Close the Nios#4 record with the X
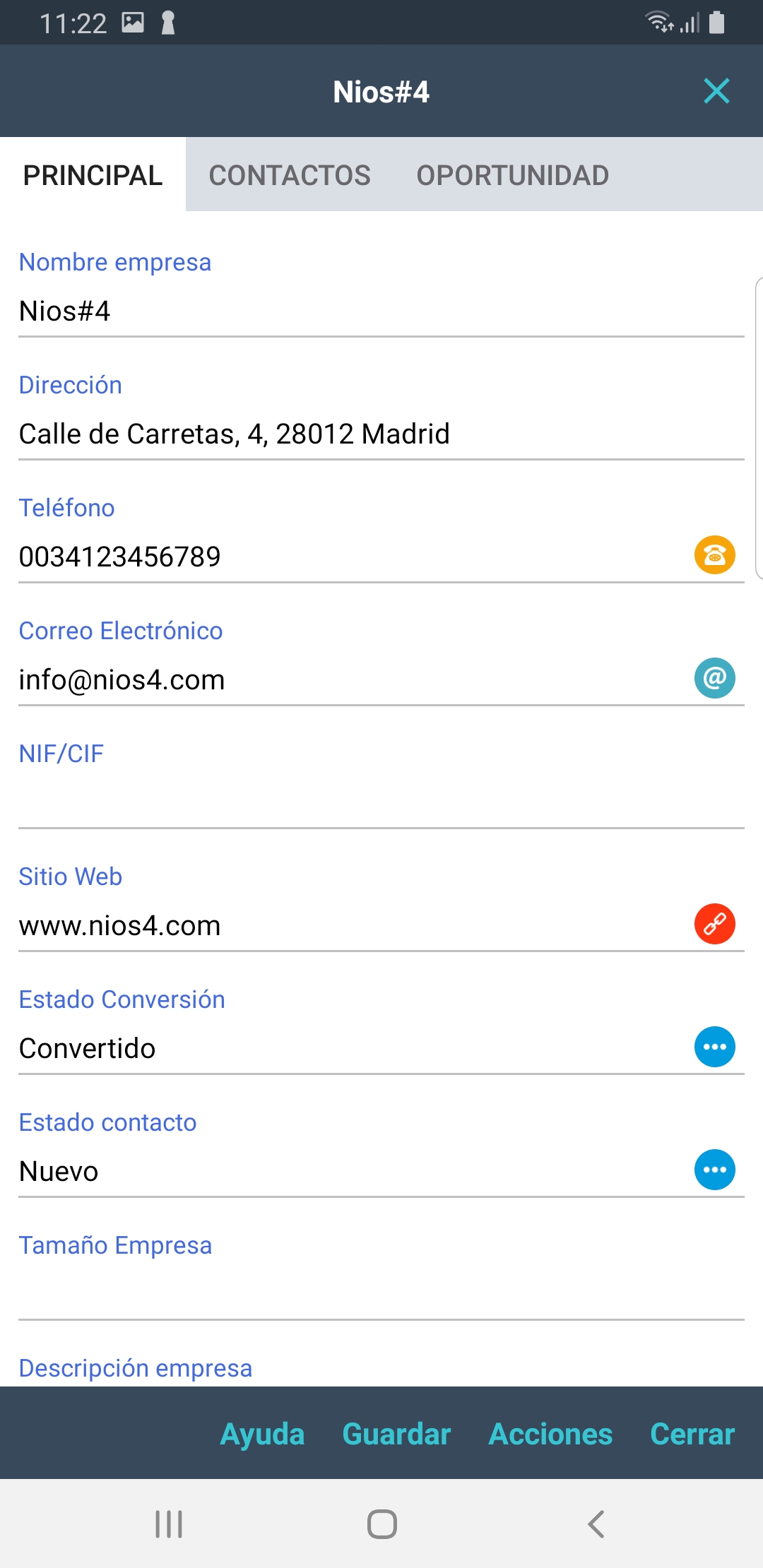Screen dimensions: 763x1568 [x=716, y=91]
